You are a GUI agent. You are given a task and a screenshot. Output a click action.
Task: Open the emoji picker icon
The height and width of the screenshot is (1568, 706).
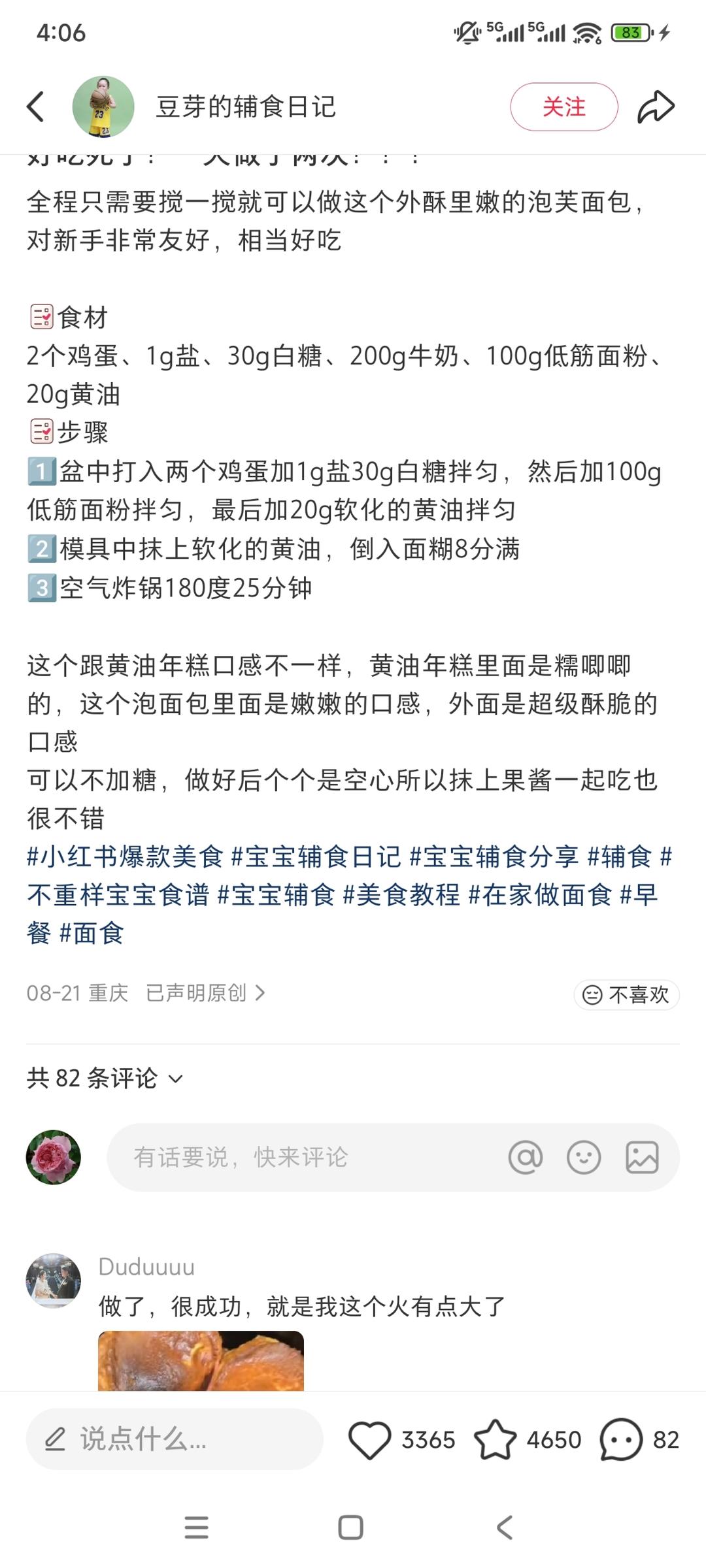pyautogui.click(x=584, y=1156)
